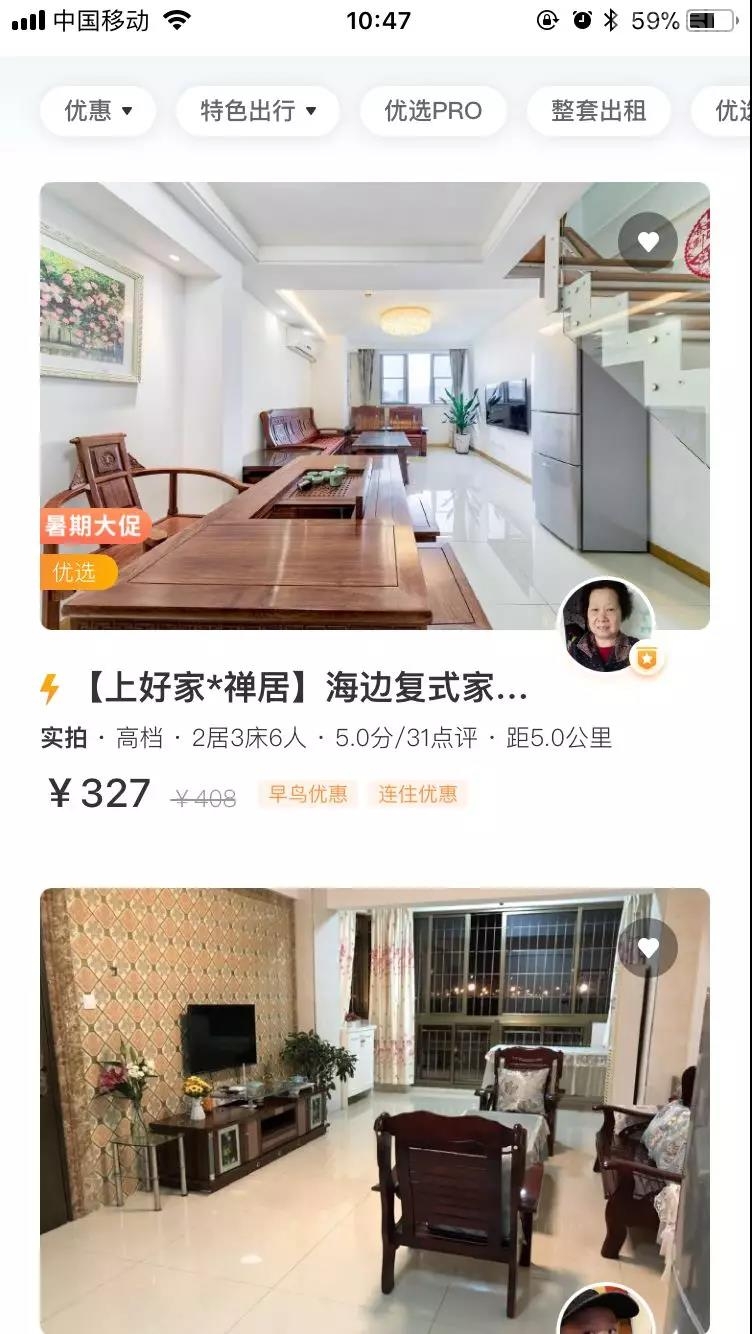
Task: Favorite the 上好家*禅居 listing with the heart icon
Action: click(648, 242)
